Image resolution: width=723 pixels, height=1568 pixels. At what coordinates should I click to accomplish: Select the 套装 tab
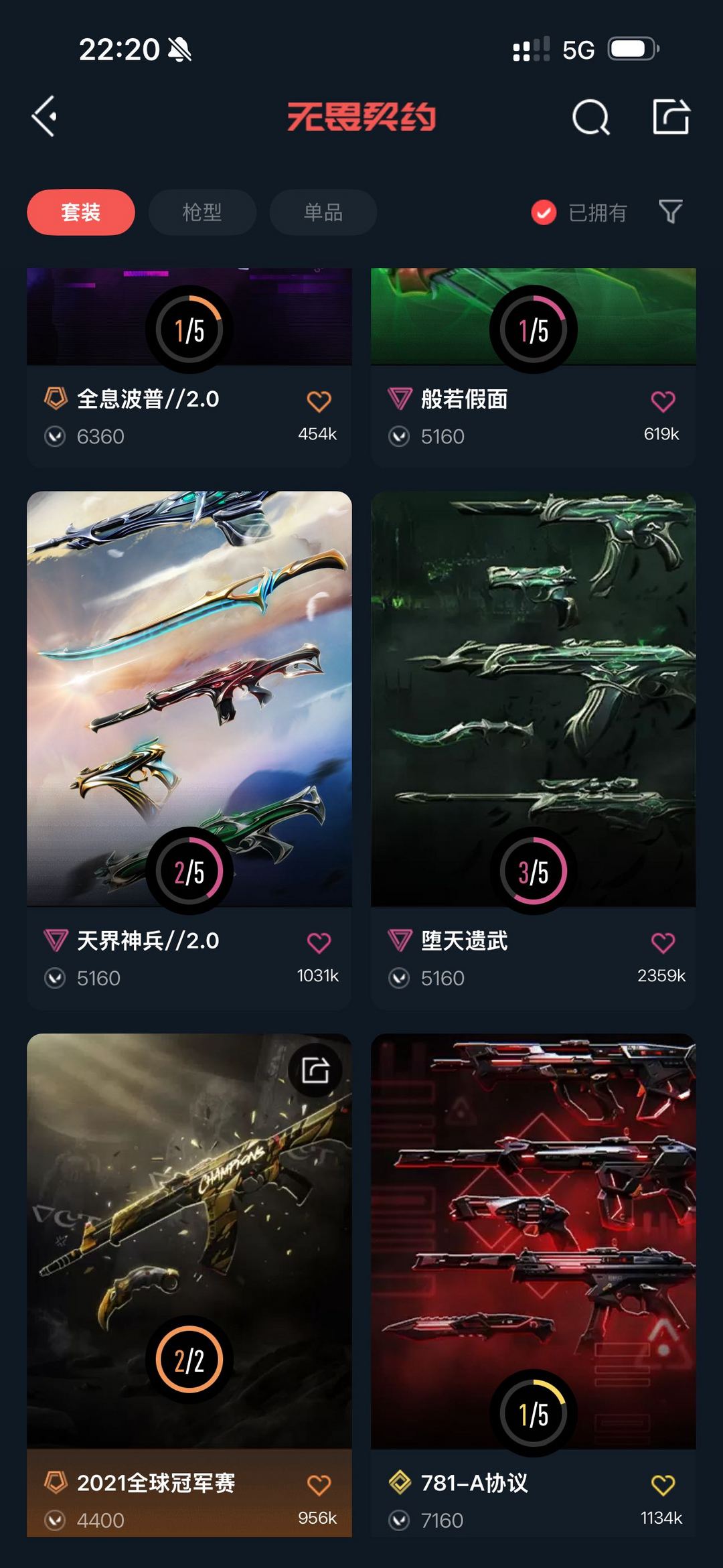81,212
